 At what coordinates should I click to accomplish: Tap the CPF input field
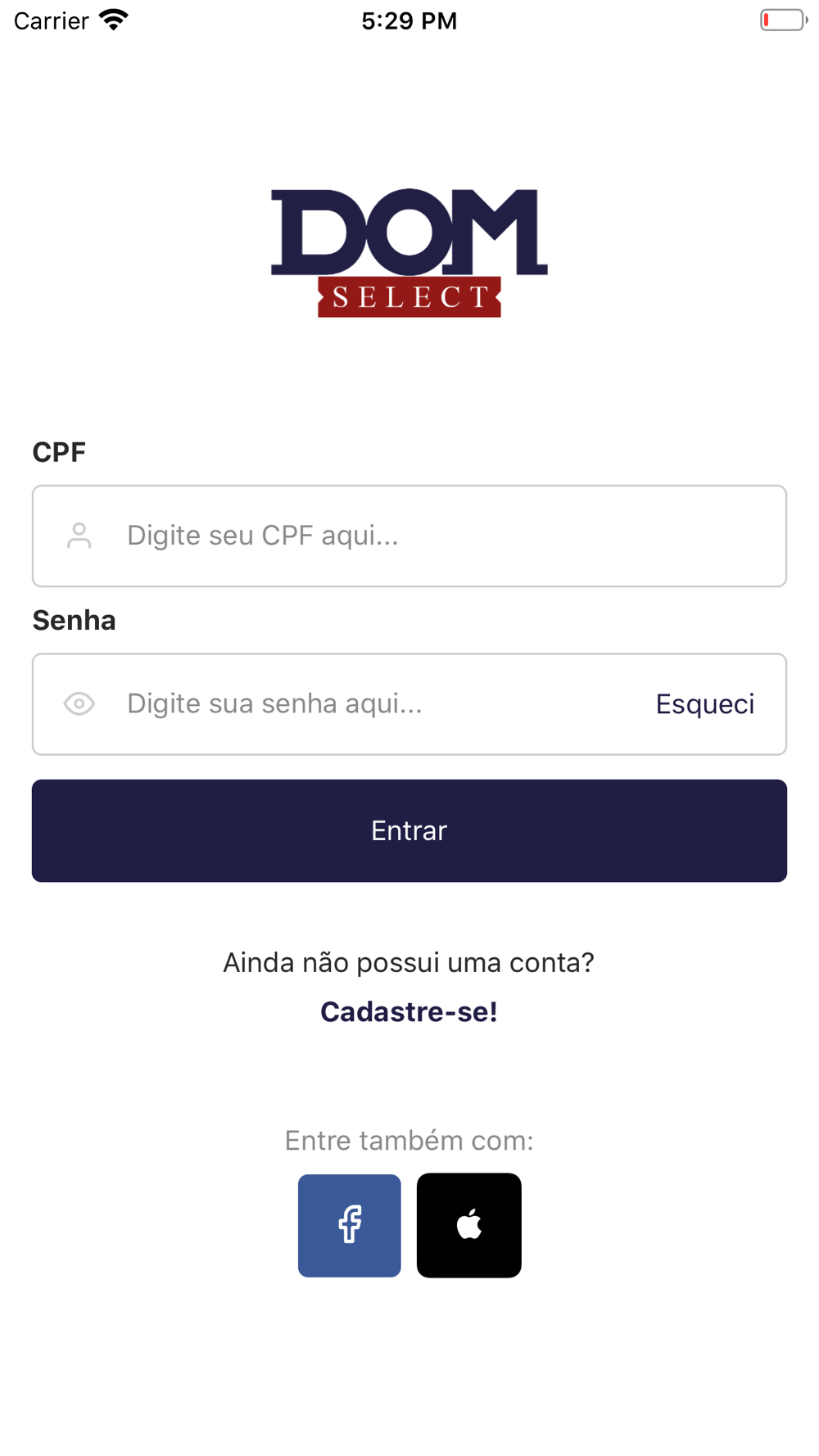[409, 536]
